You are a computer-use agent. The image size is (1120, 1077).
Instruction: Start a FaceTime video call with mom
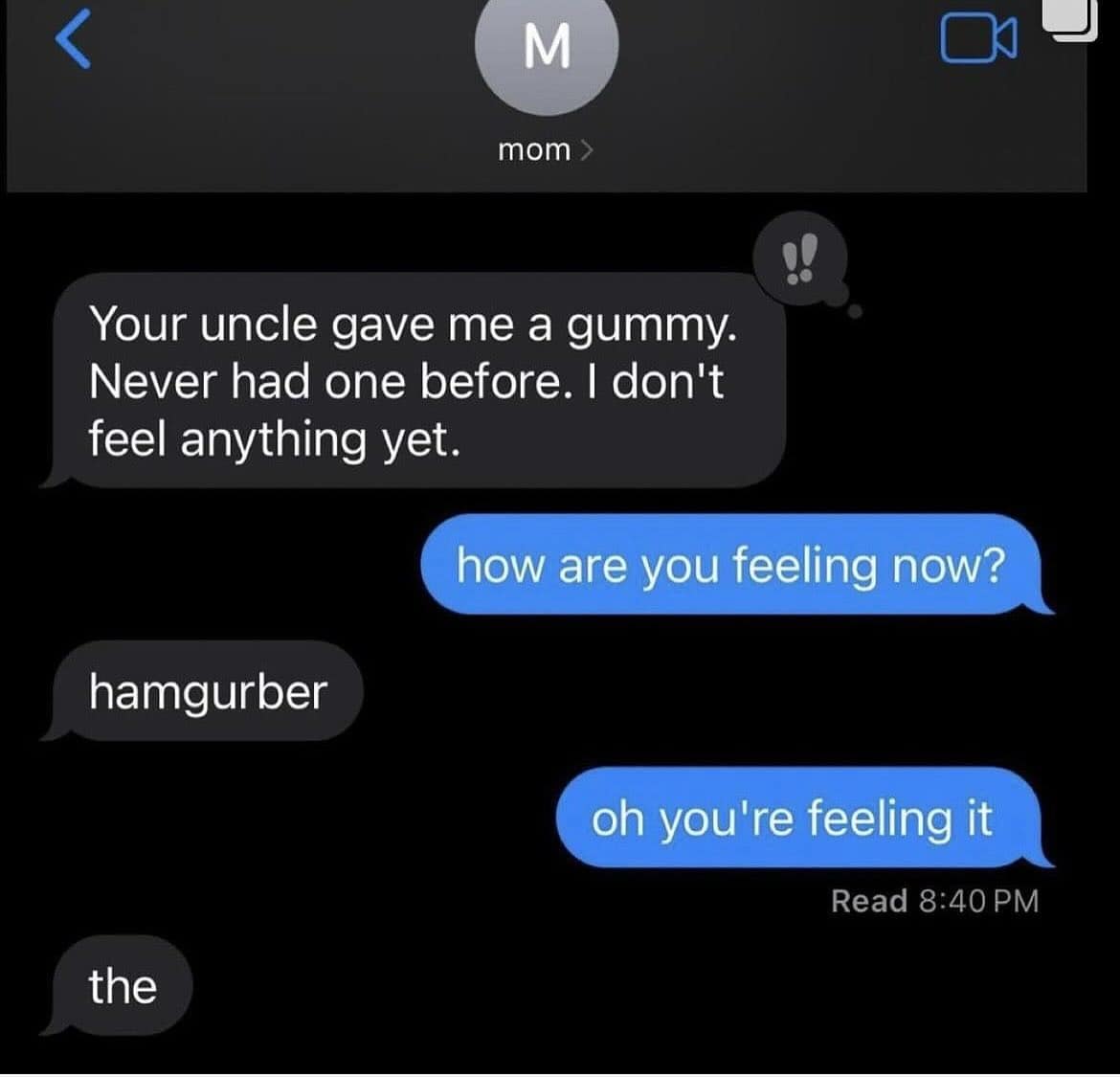click(977, 41)
